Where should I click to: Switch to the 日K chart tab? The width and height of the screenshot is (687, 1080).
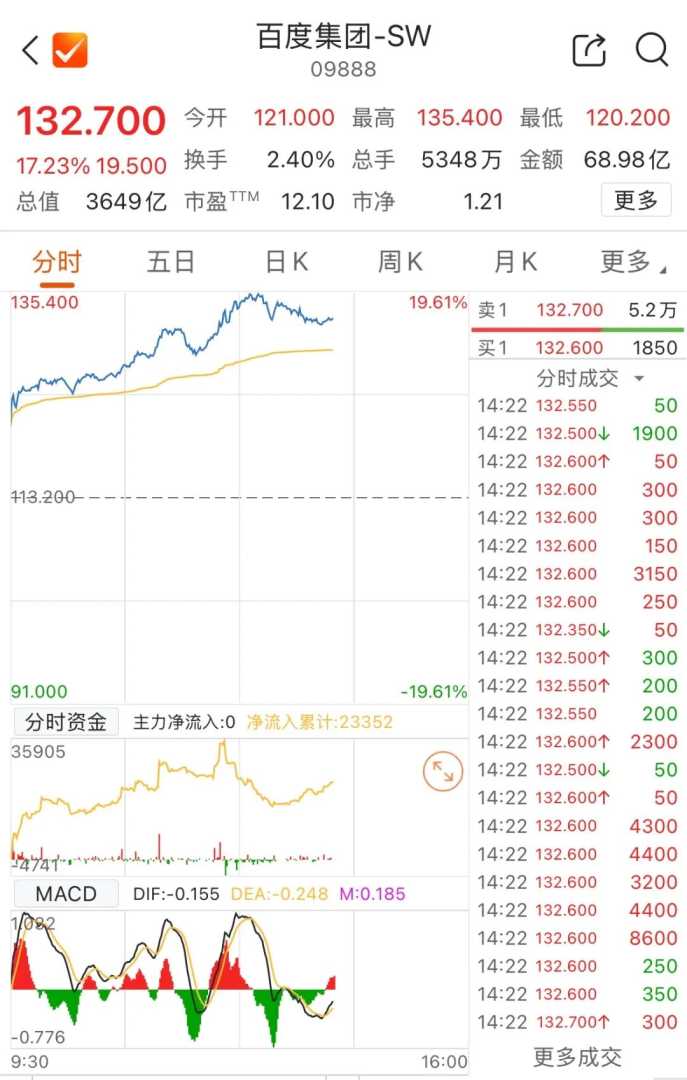coord(286,262)
